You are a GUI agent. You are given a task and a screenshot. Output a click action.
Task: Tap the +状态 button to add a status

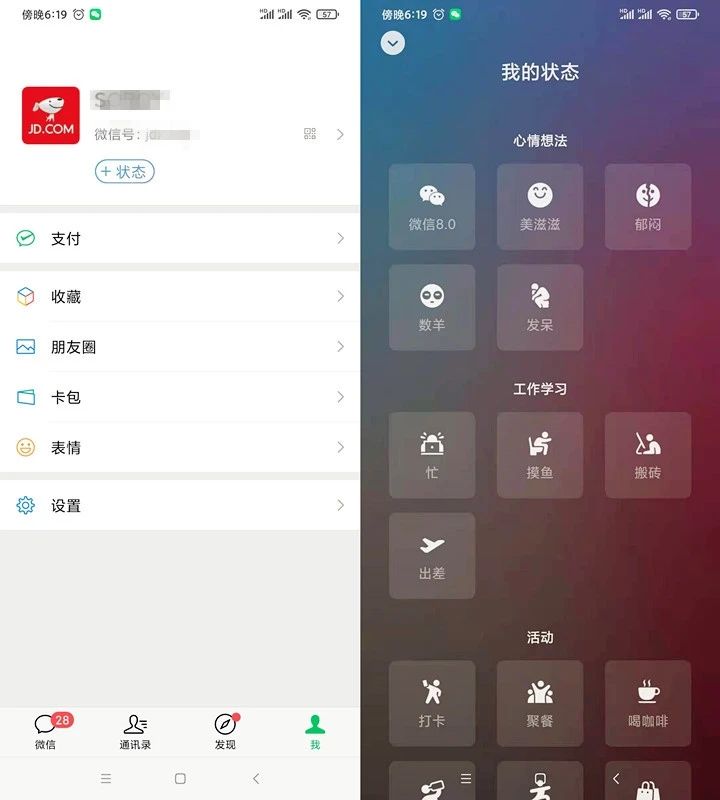[124, 172]
